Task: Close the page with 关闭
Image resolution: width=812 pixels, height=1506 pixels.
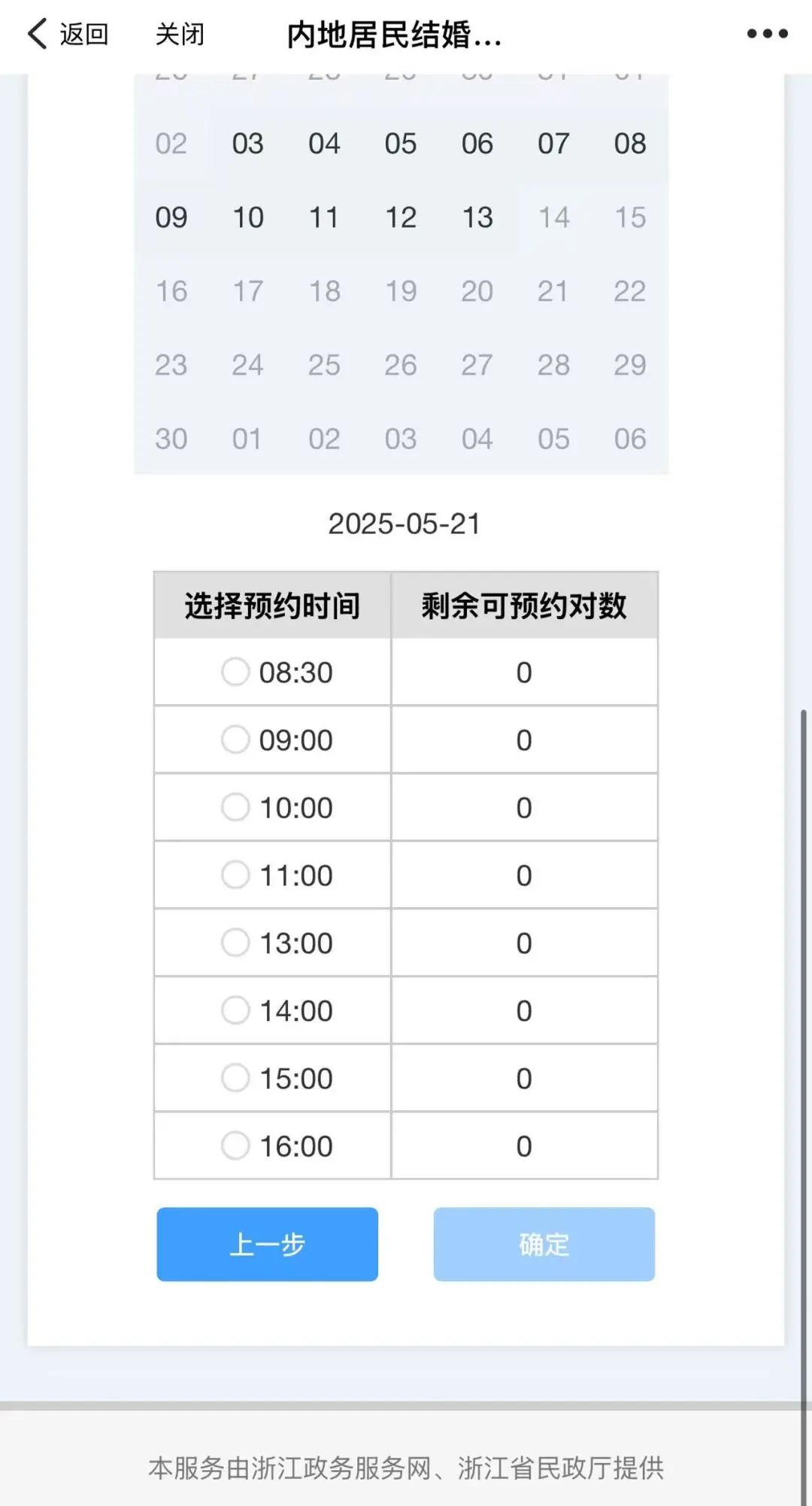Action: tap(180, 34)
